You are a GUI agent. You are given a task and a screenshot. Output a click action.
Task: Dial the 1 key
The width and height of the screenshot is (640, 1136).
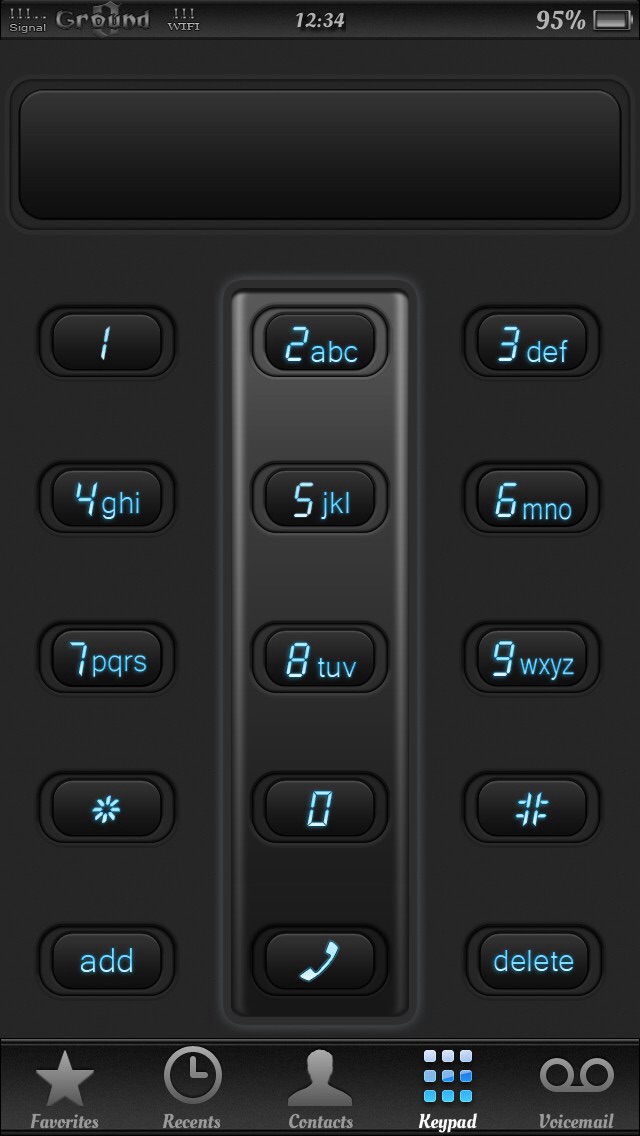click(x=107, y=342)
